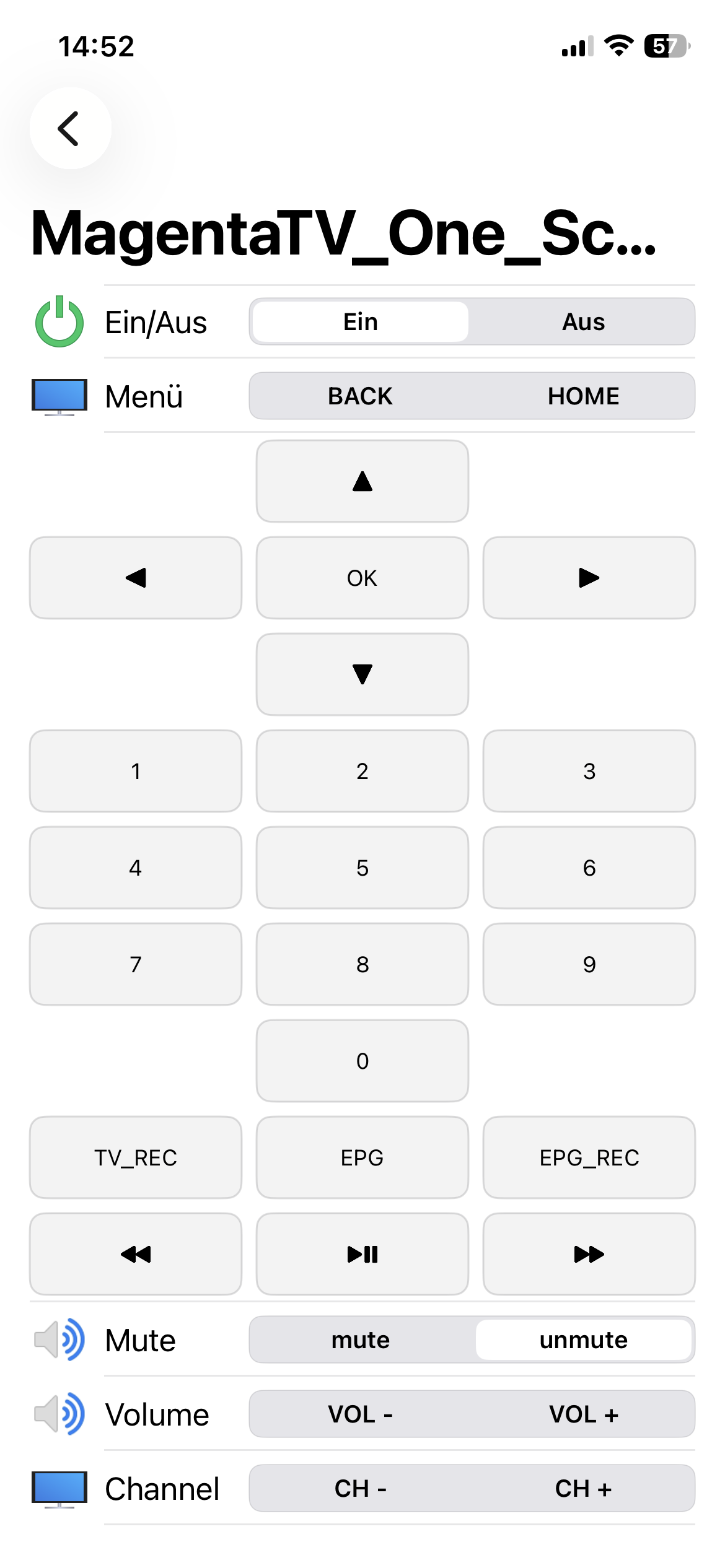Image resolution: width=725 pixels, height=1568 pixels.
Task: Navigate up with the up arrow
Action: [362, 481]
